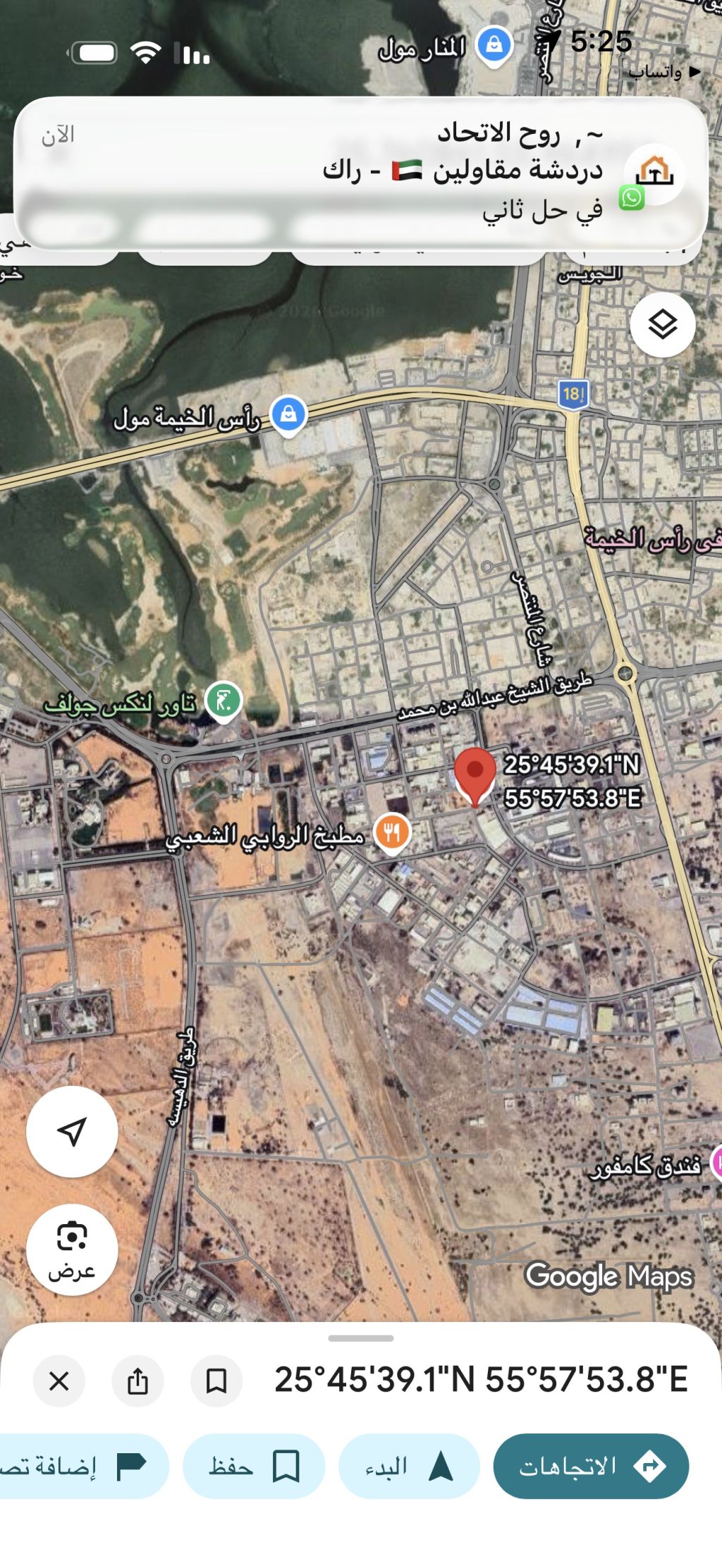
Task: Open the عرض camera view button
Action: (x=72, y=1249)
